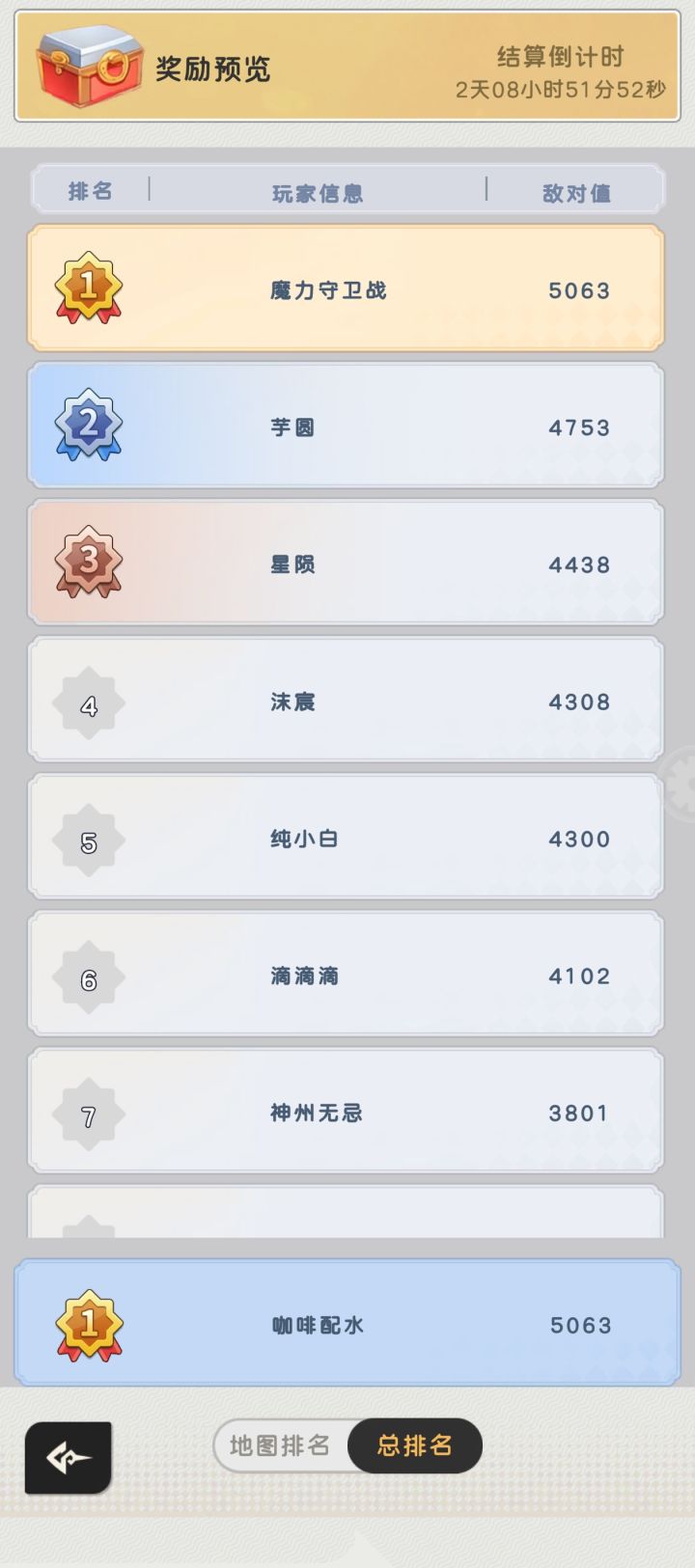Viewport: 695px width, 1568px height.
Task: Select the bronze rank 3 medal badge
Action: 89,564
